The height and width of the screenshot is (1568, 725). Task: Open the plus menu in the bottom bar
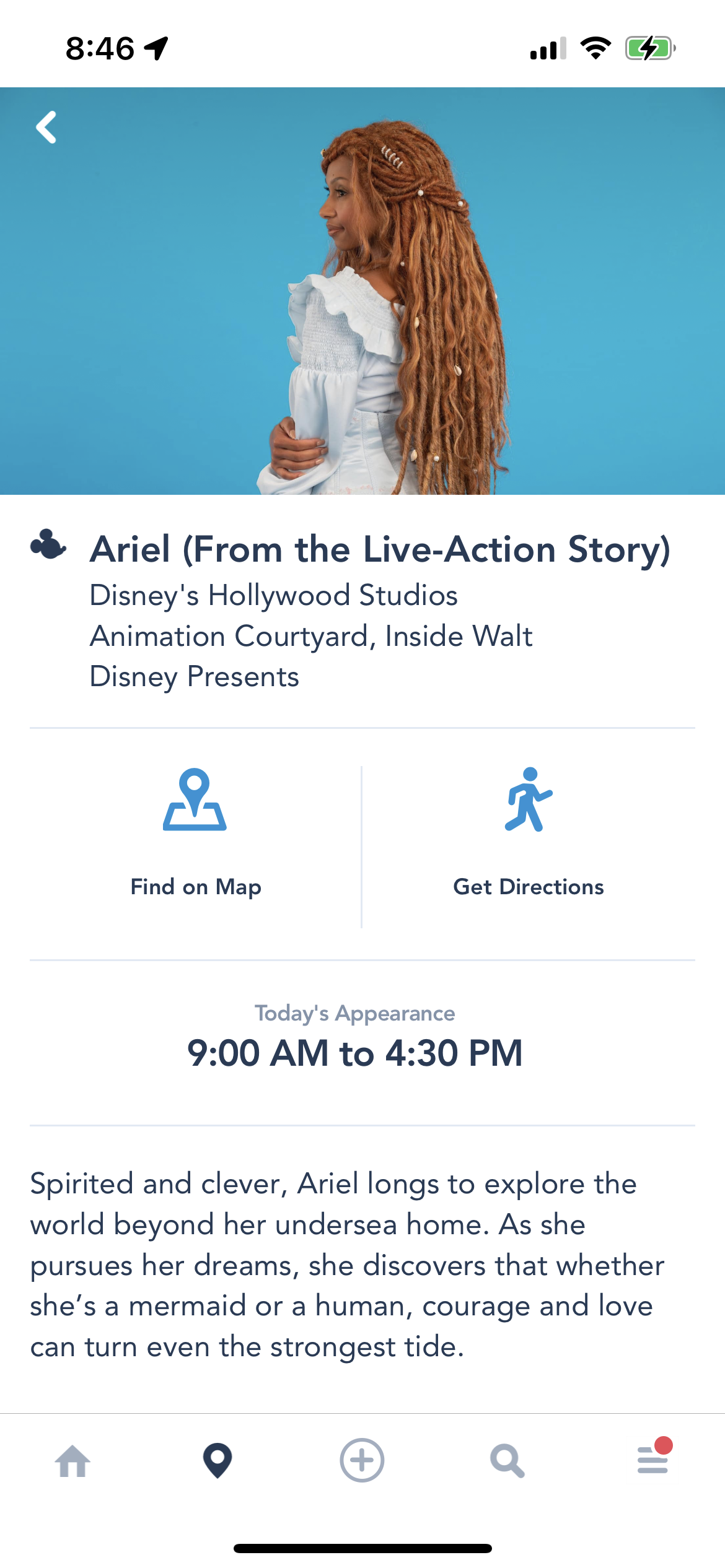362,1461
